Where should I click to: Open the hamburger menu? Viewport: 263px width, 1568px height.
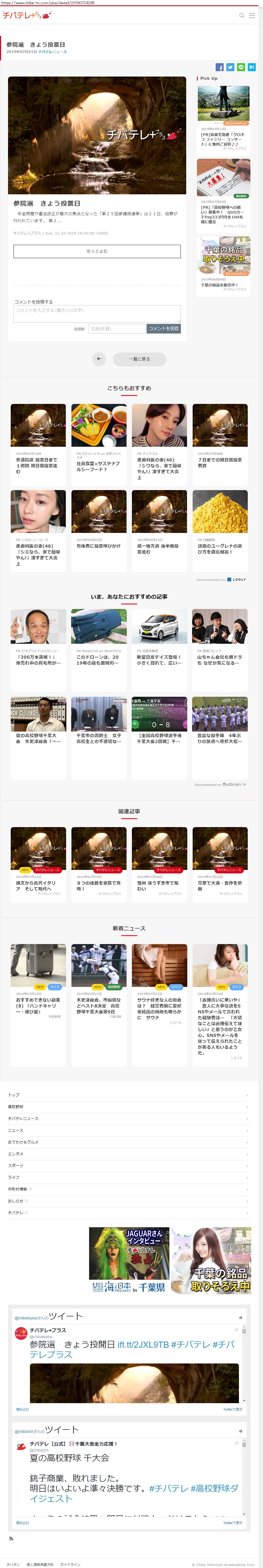tap(252, 16)
